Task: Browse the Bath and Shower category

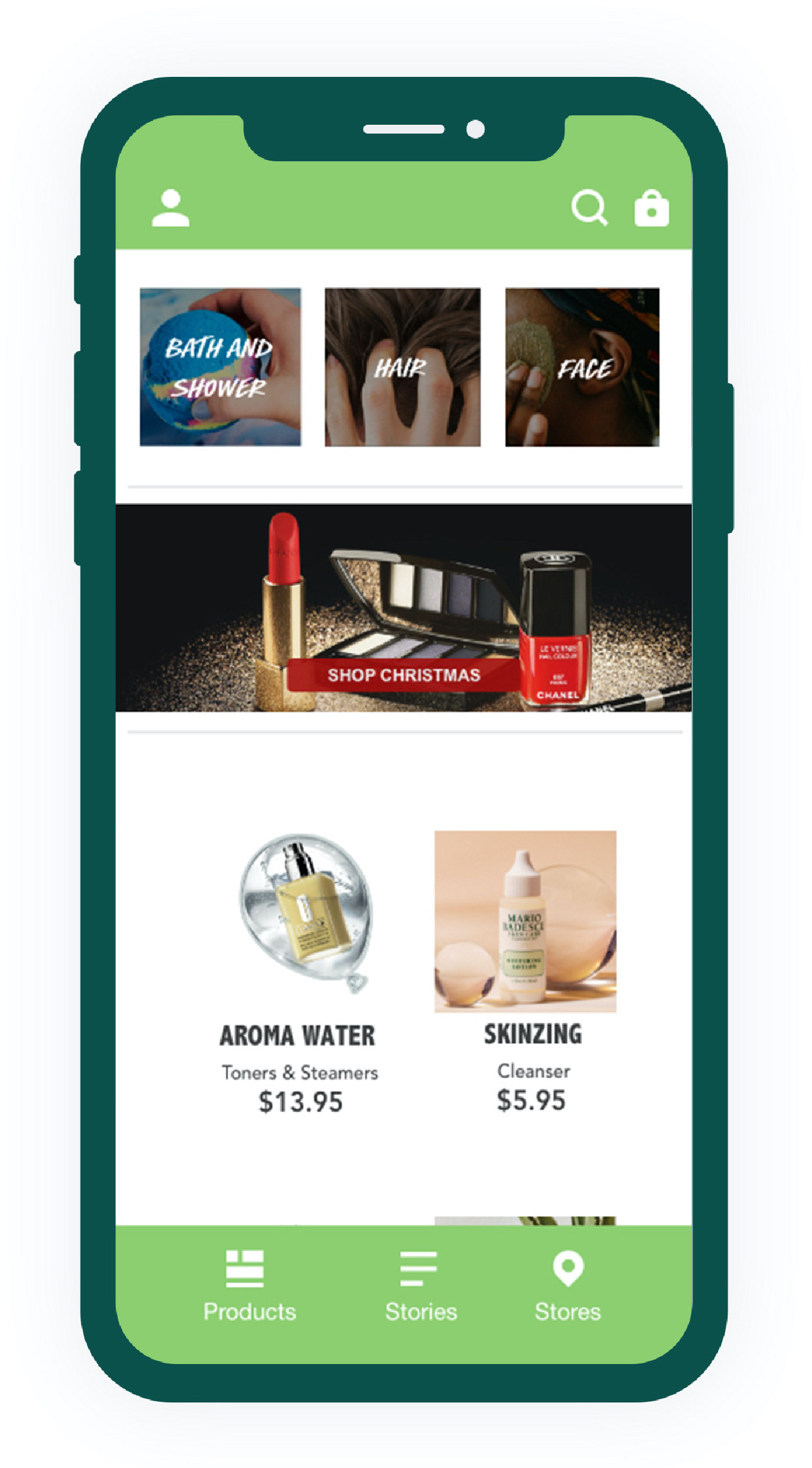Action: (220, 367)
